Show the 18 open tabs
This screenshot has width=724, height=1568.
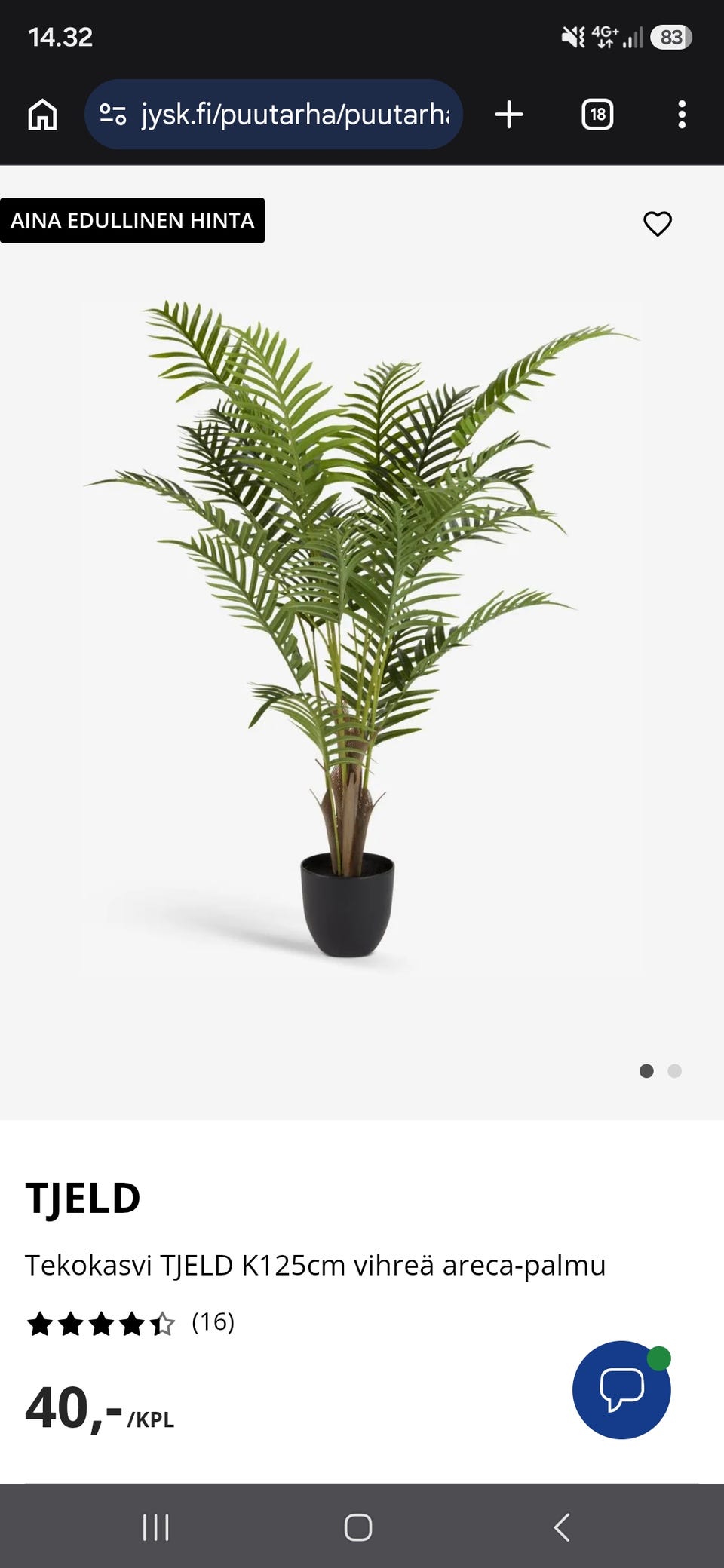[597, 115]
